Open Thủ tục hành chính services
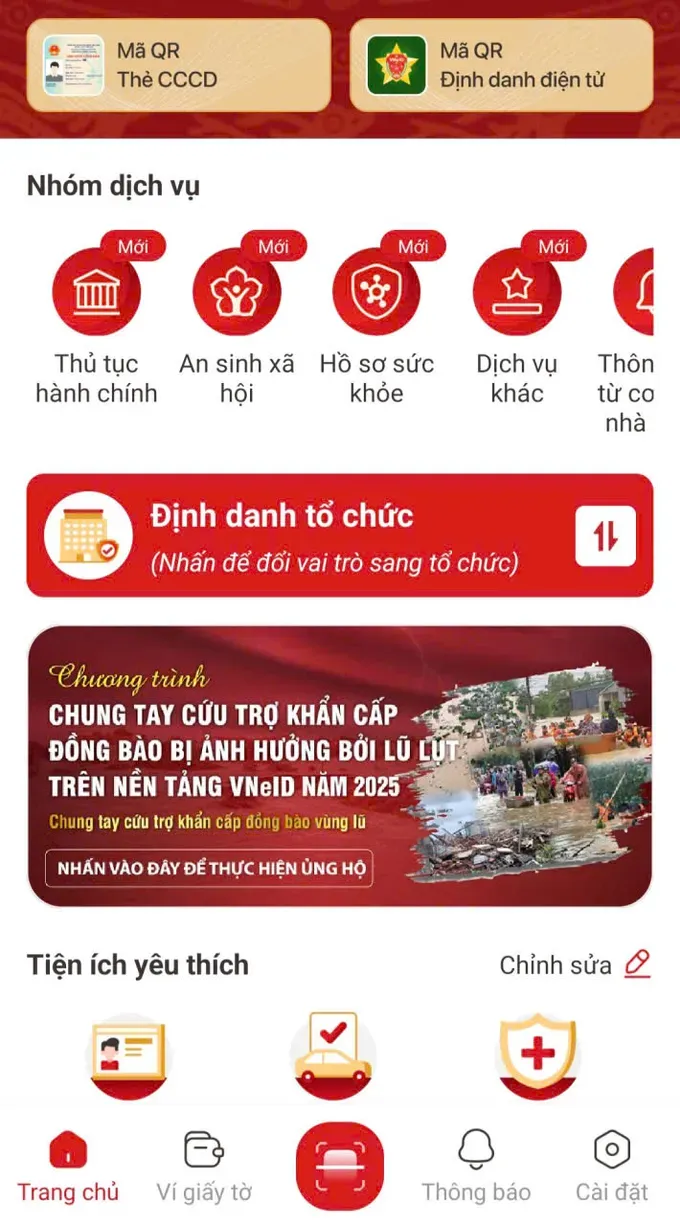Image resolution: width=680 pixels, height=1226 pixels. click(x=96, y=292)
